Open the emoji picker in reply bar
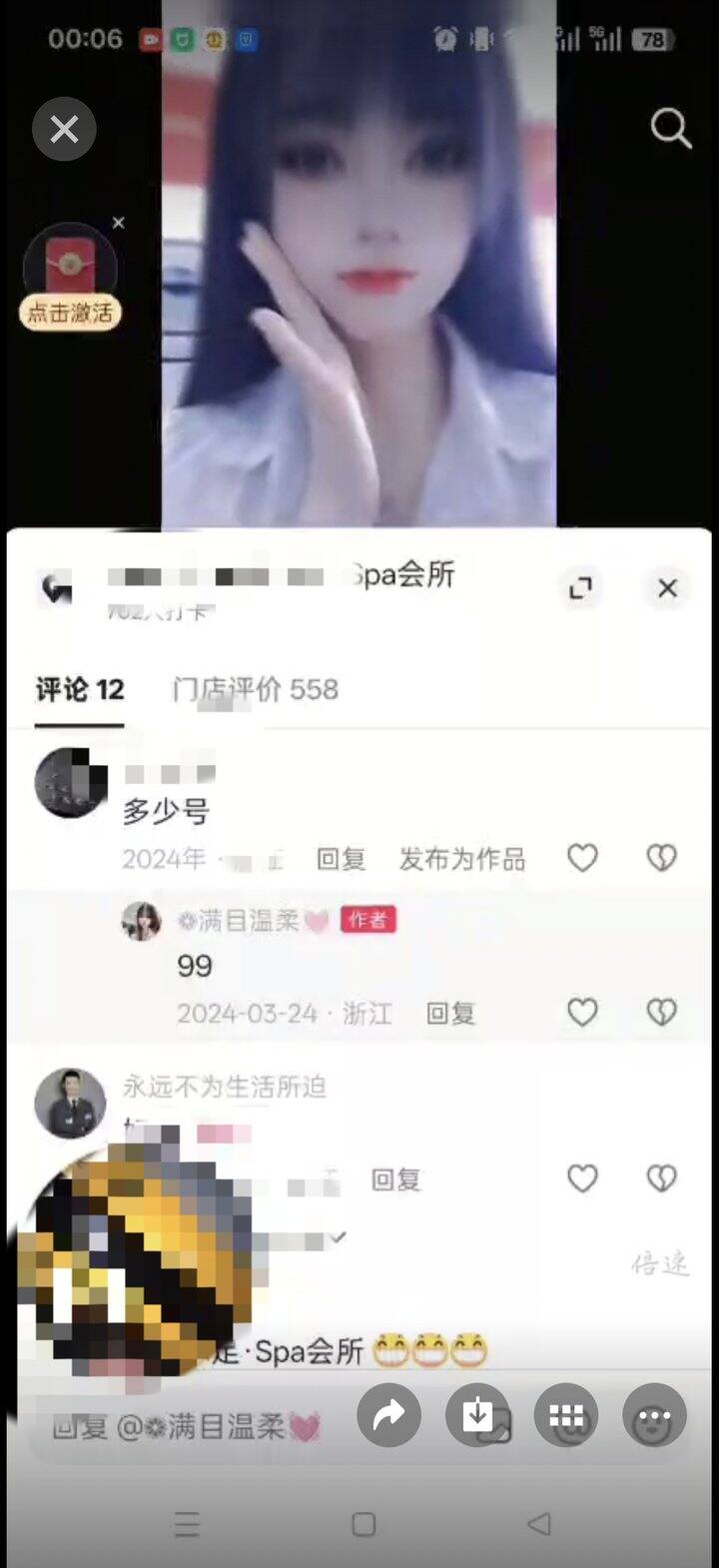 pos(654,1417)
